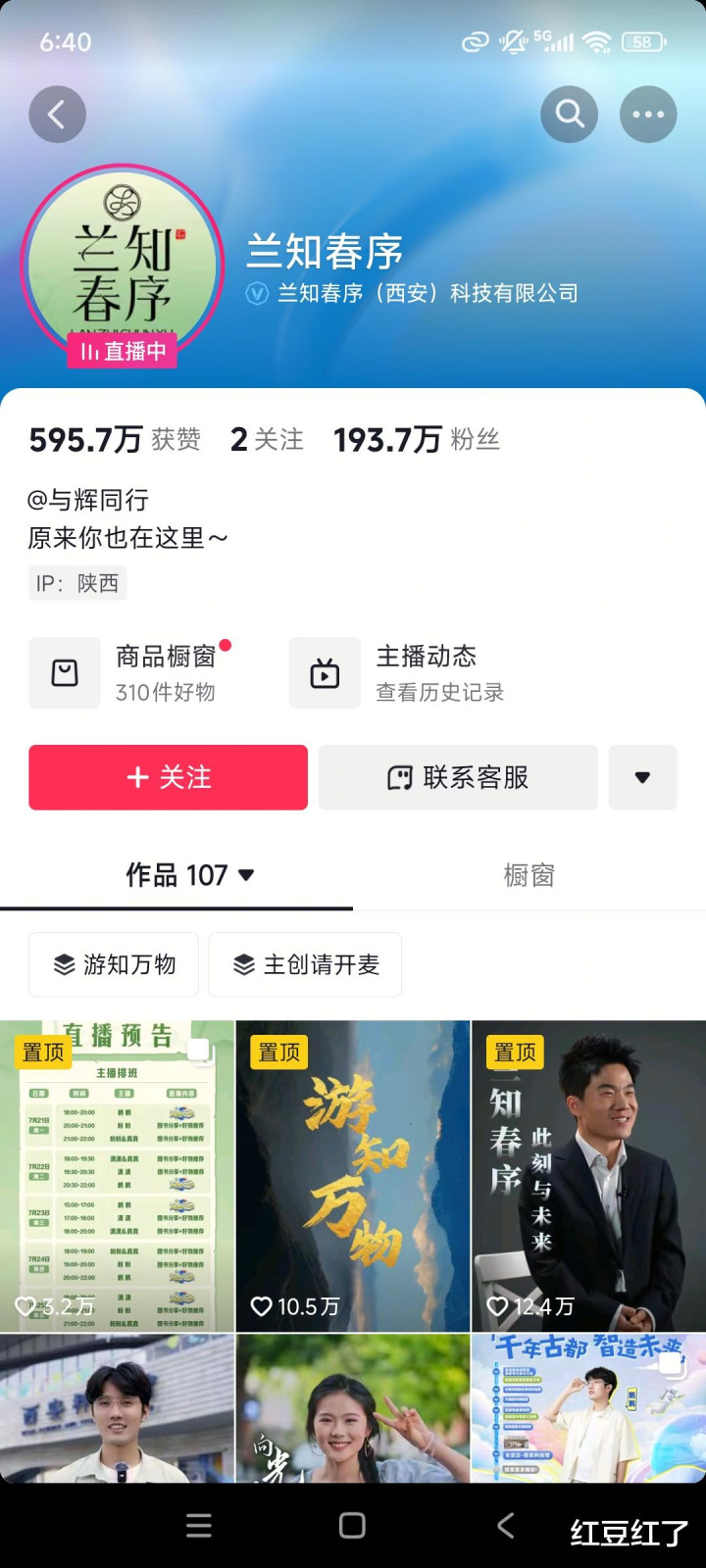The height and width of the screenshot is (1568, 706).
Task: Open the pinned 直播预告 schedule video
Action: coord(117,1176)
